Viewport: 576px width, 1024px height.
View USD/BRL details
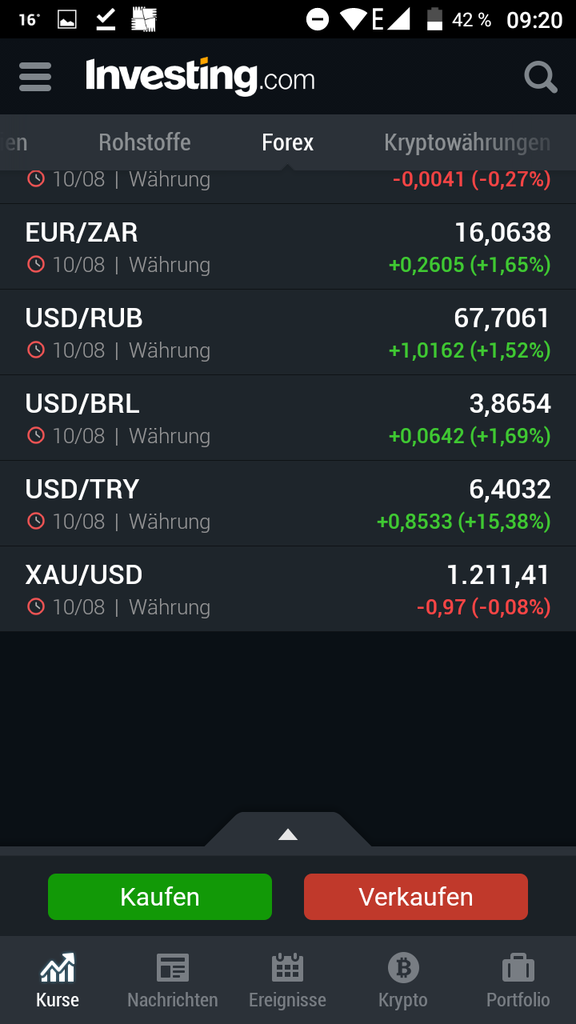(288, 418)
